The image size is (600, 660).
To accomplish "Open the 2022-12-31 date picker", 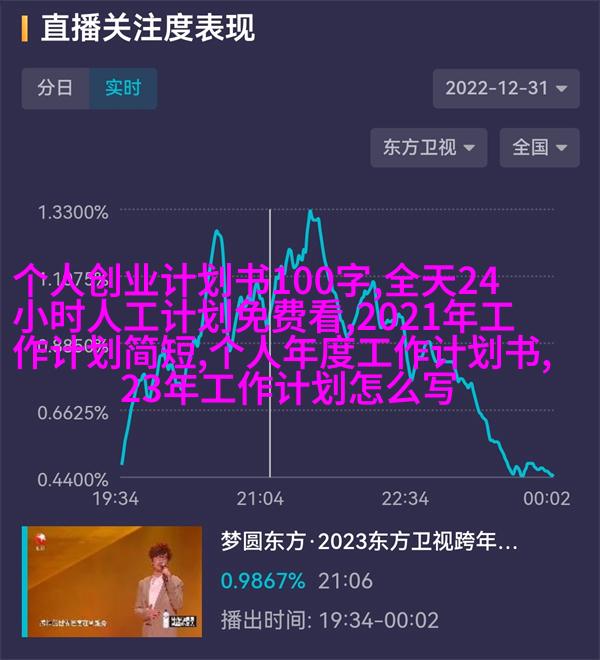I will (506, 88).
